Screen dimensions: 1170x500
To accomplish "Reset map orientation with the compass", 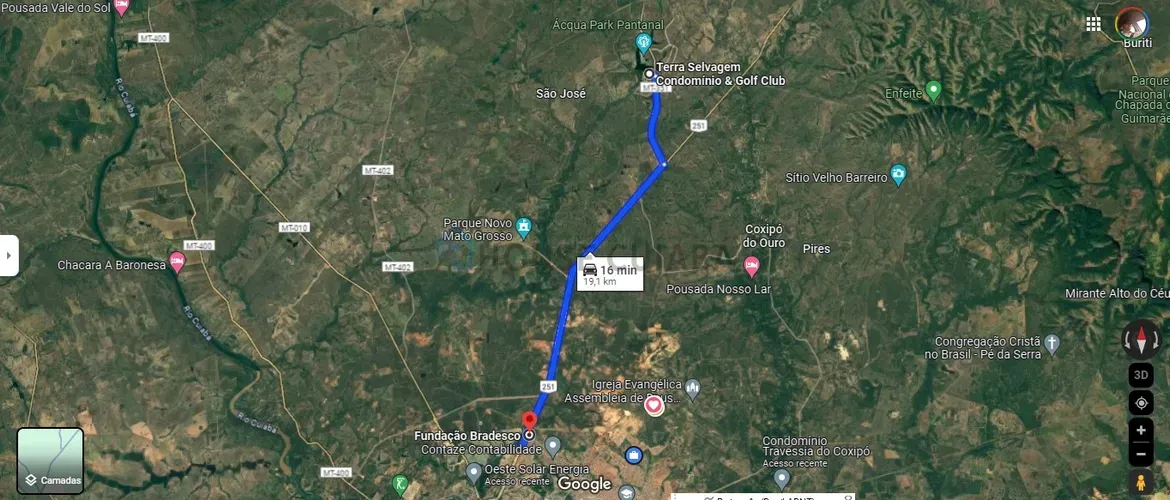I will (1141, 340).
